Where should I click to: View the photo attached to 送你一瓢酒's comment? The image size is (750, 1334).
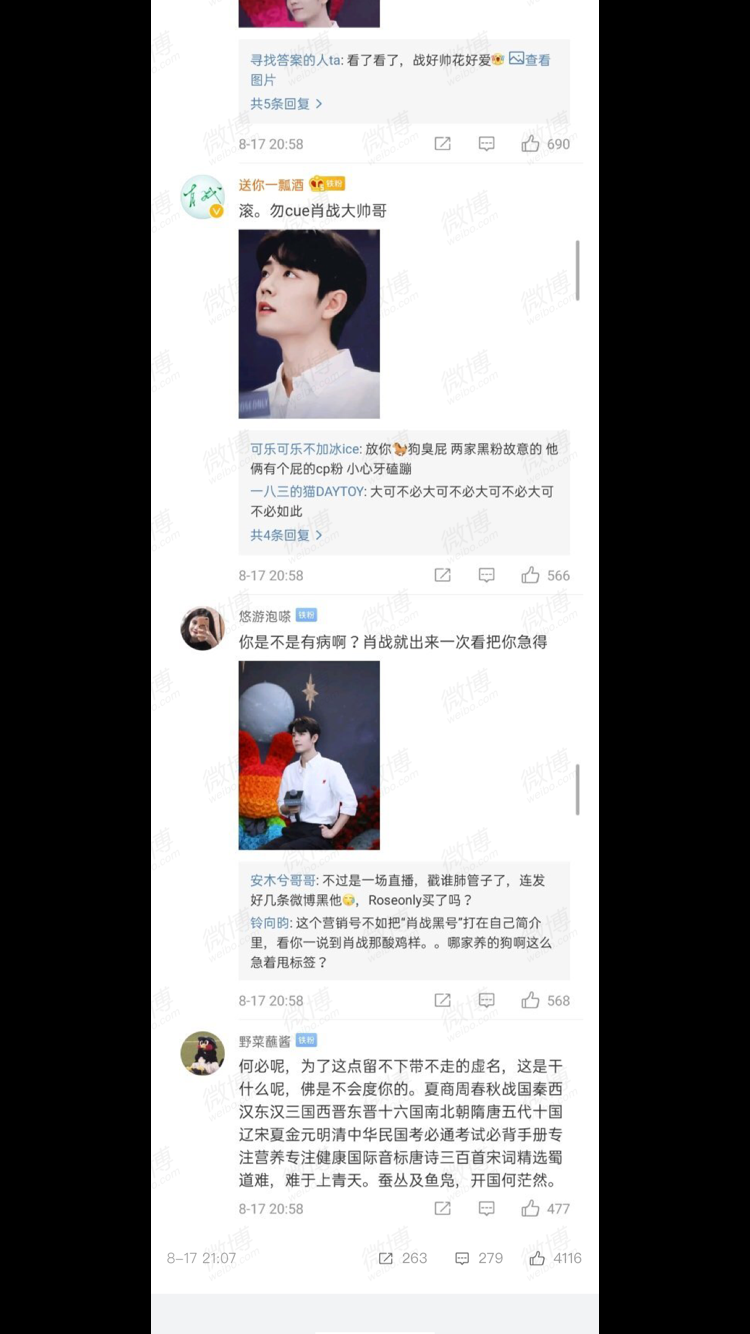click(x=309, y=324)
